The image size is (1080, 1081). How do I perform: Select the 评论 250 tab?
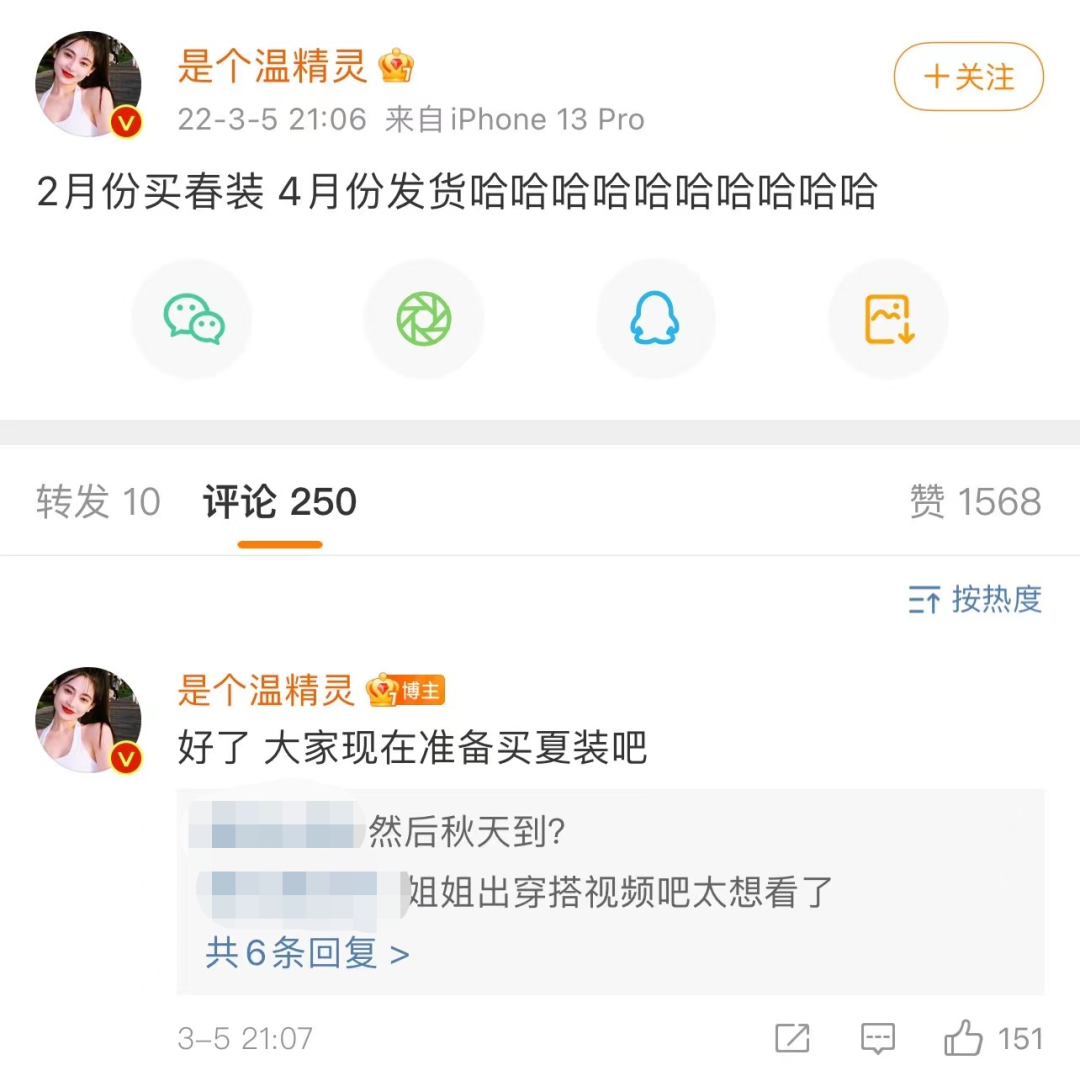[x=280, y=502]
